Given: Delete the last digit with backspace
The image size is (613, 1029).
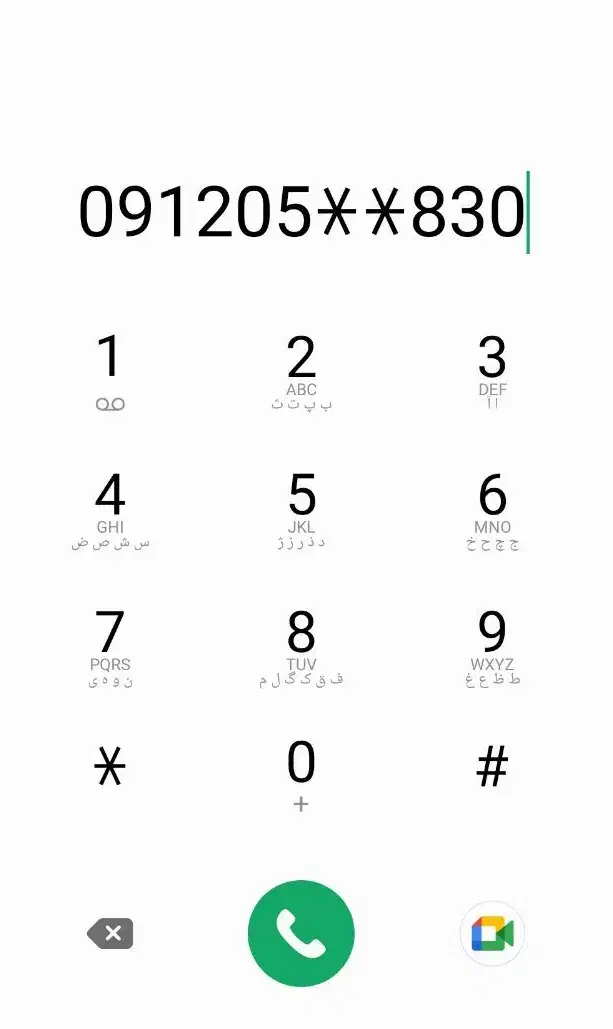Looking at the screenshot, I should (x=110, y=934).
